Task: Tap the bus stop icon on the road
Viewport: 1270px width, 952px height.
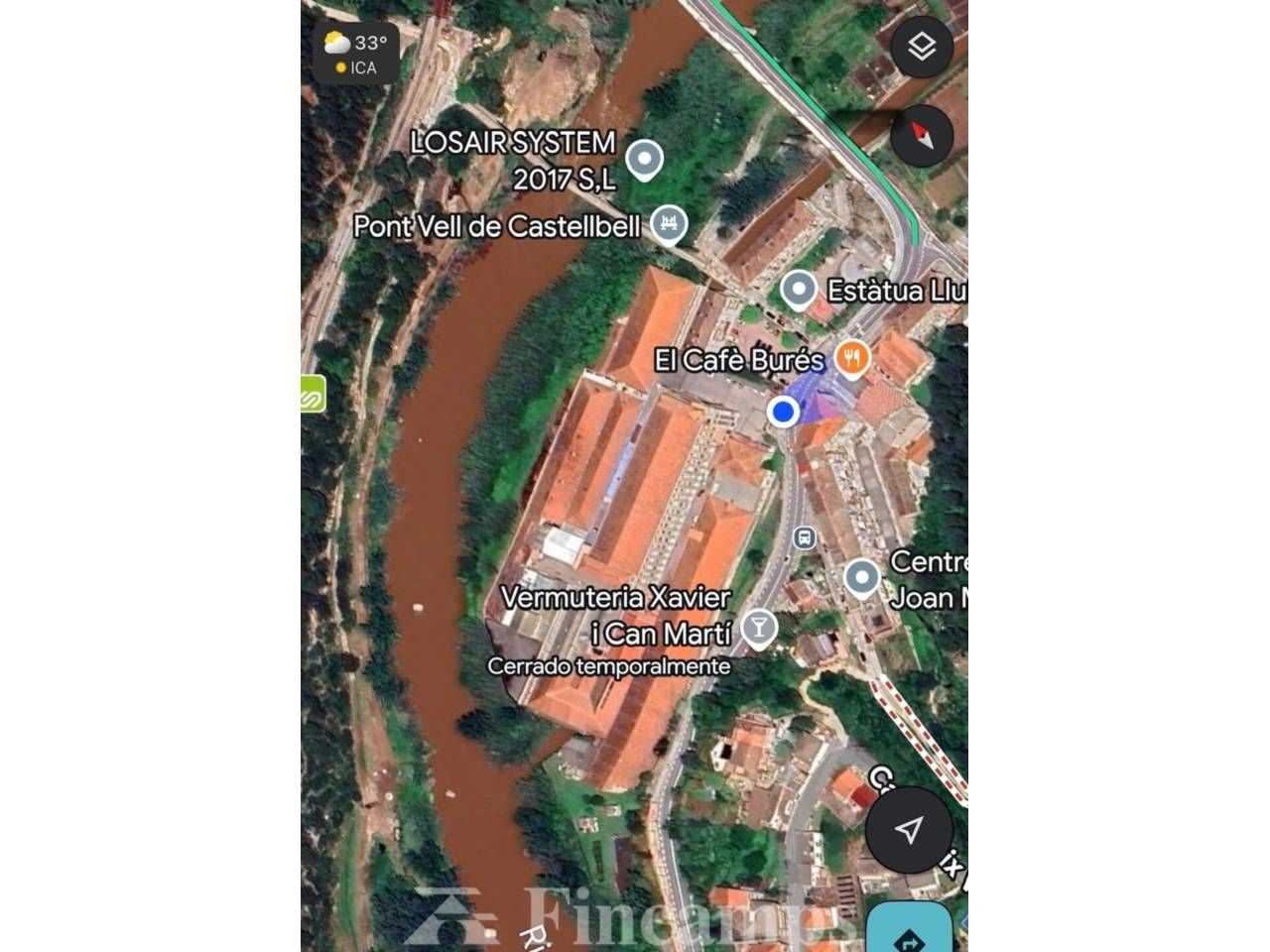Action: (x=805, y=537)
